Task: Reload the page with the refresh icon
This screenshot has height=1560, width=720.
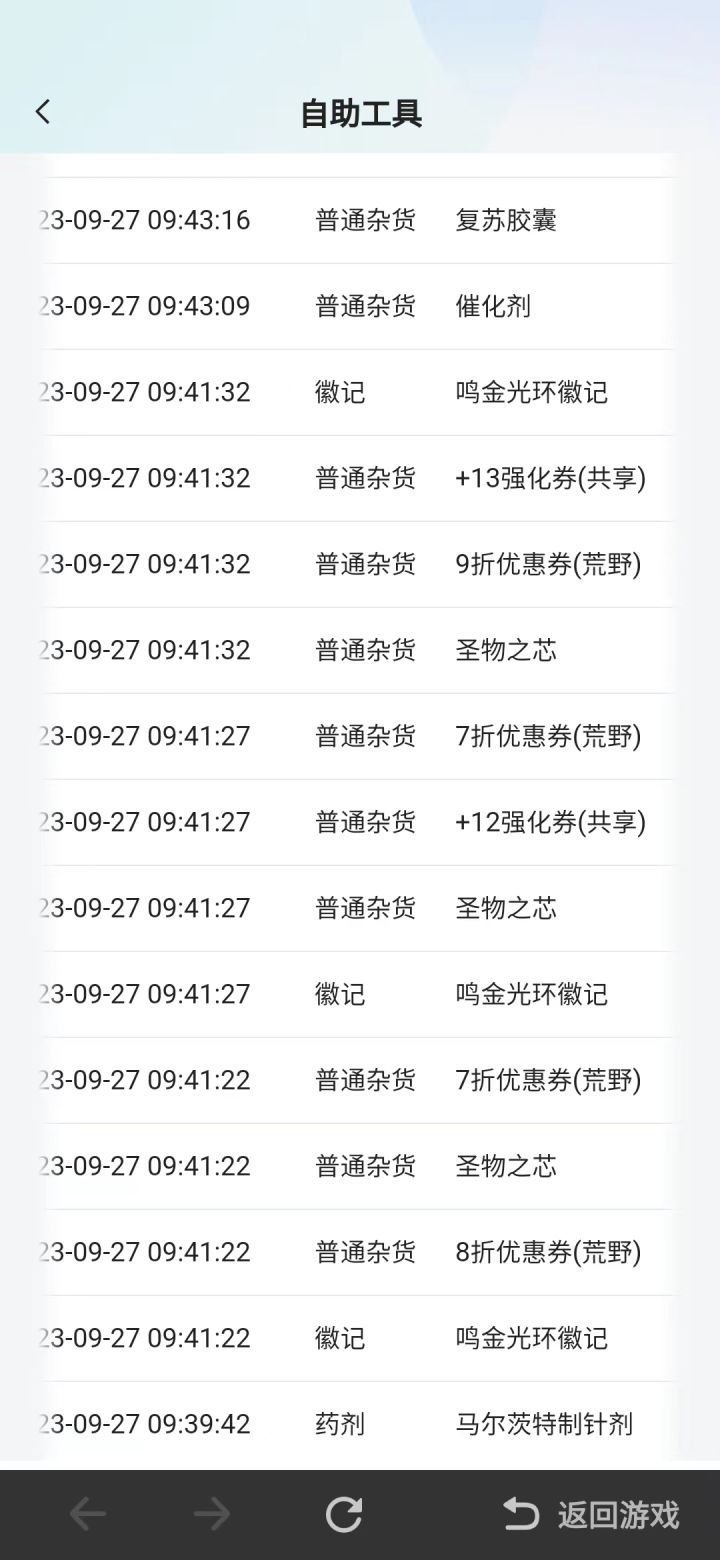Action: tap(344, 1515)
